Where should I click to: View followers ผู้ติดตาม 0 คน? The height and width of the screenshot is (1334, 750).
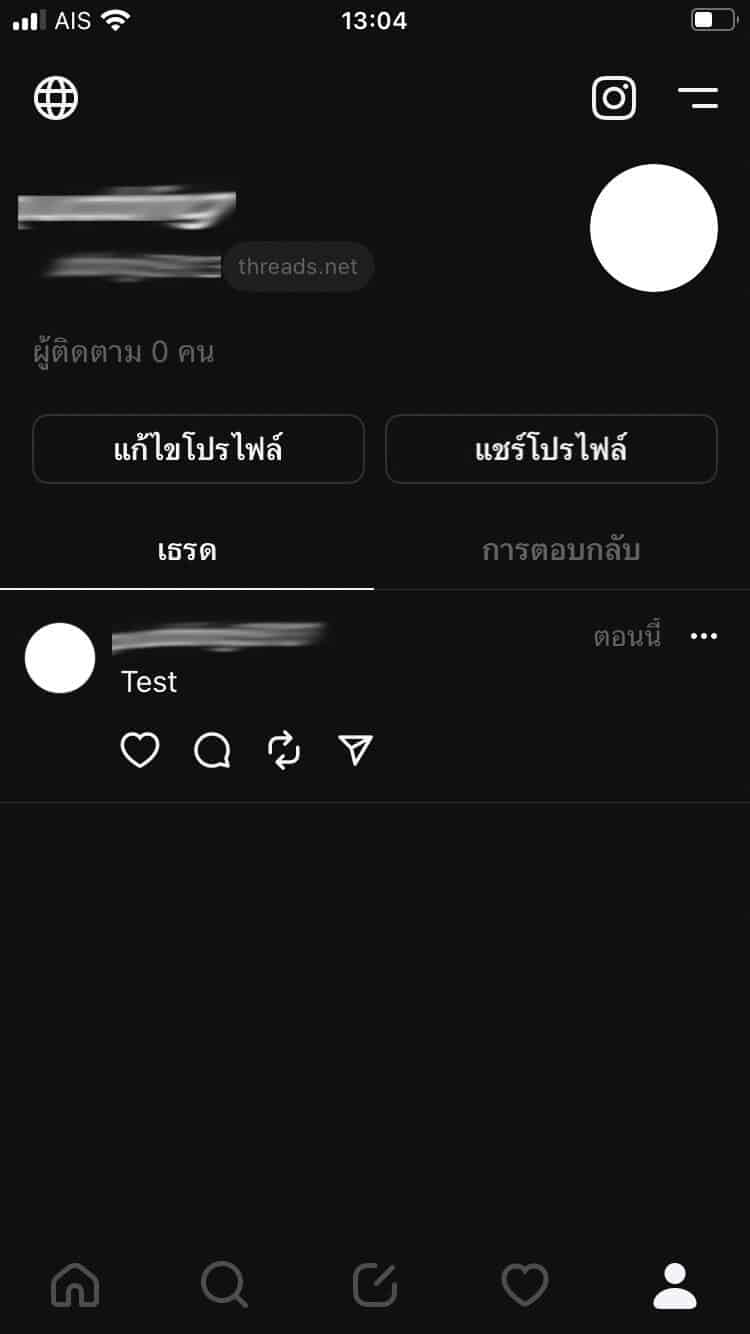(x=124, y=353)
